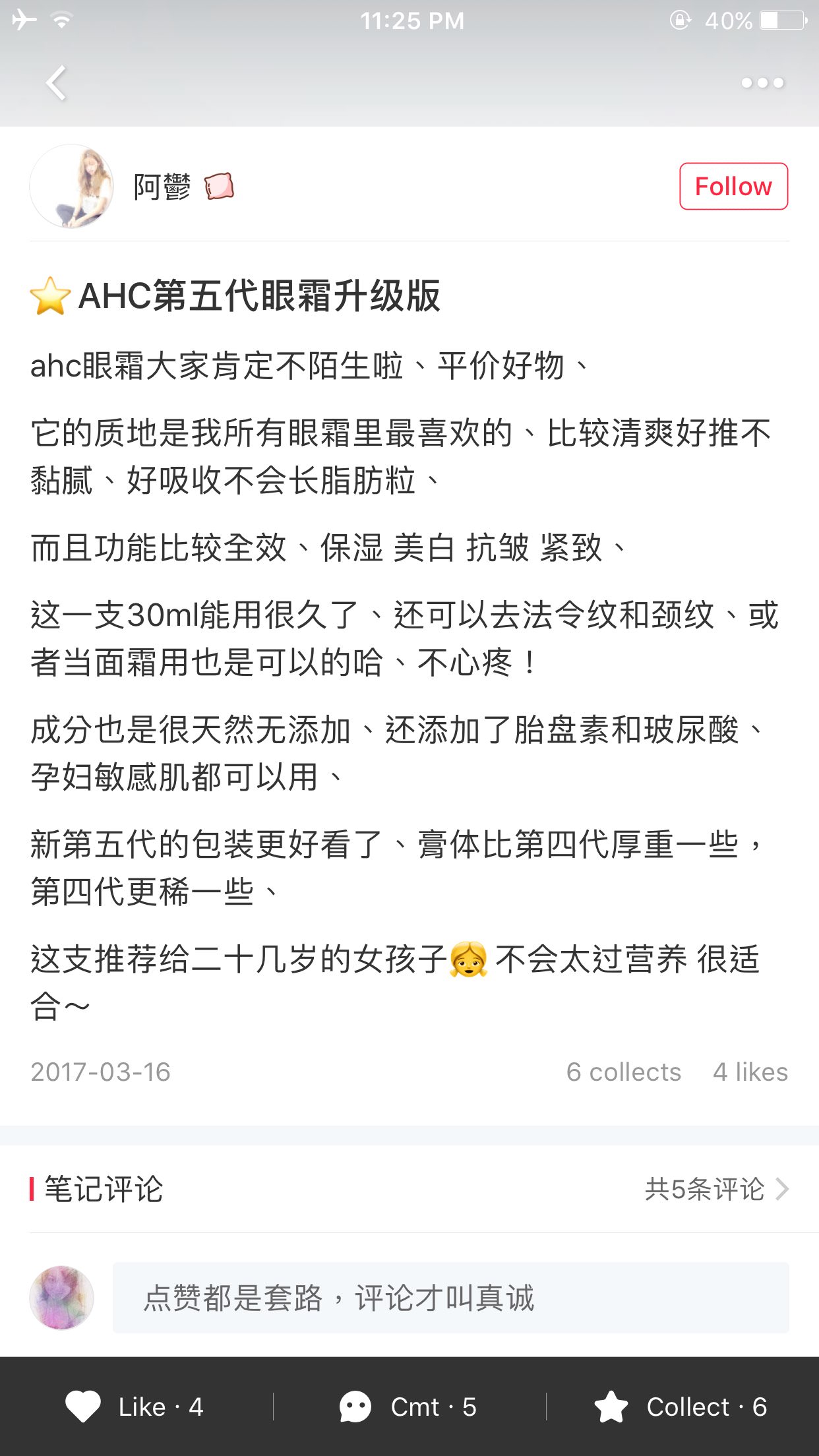Viewport: 819px width, 1456px height.
Task: Collect this note to favorites
Action: pyautogui.click(x=681, y=1407)
